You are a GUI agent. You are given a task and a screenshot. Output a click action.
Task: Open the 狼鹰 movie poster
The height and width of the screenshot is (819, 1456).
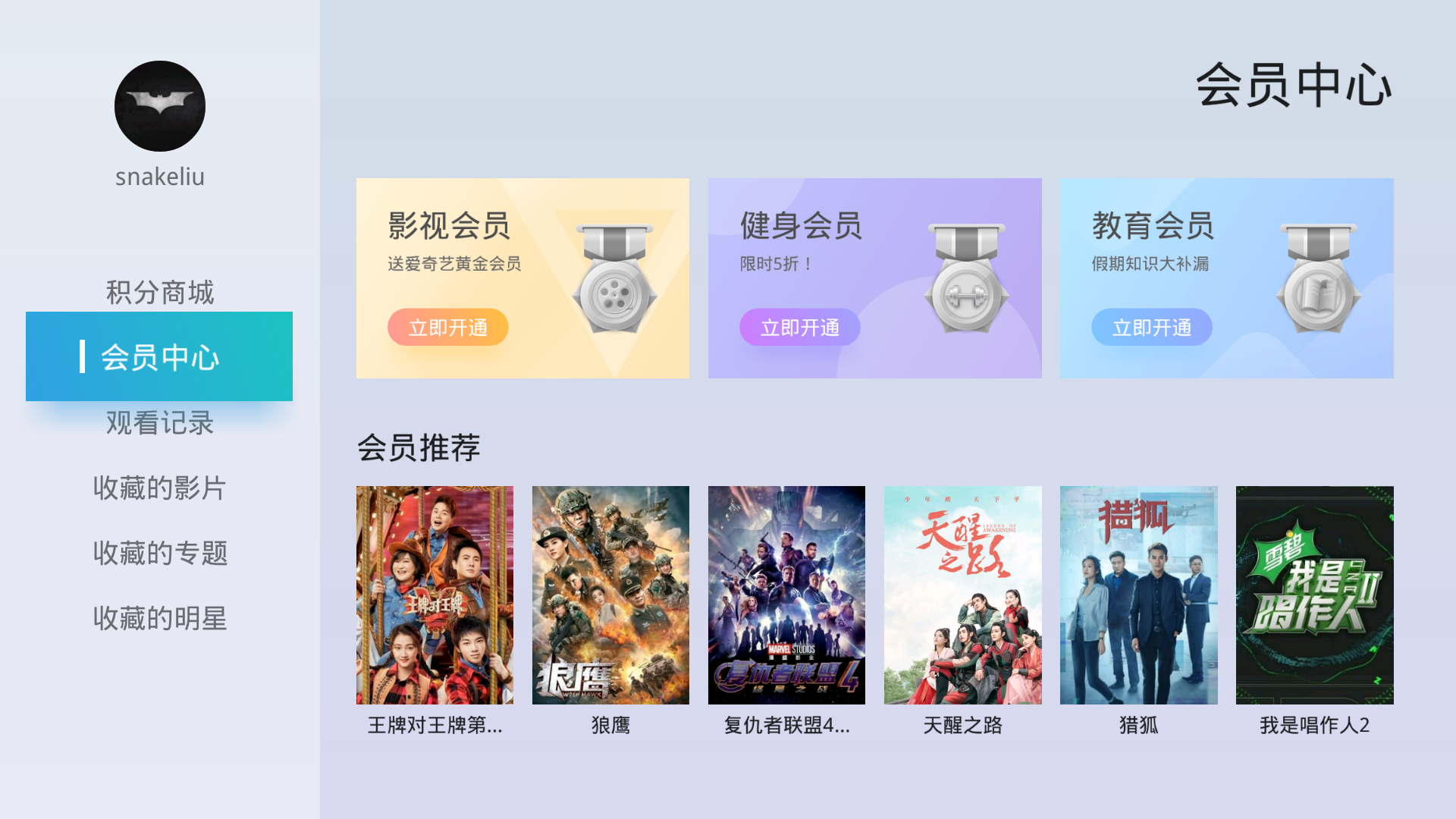(610, 595)
